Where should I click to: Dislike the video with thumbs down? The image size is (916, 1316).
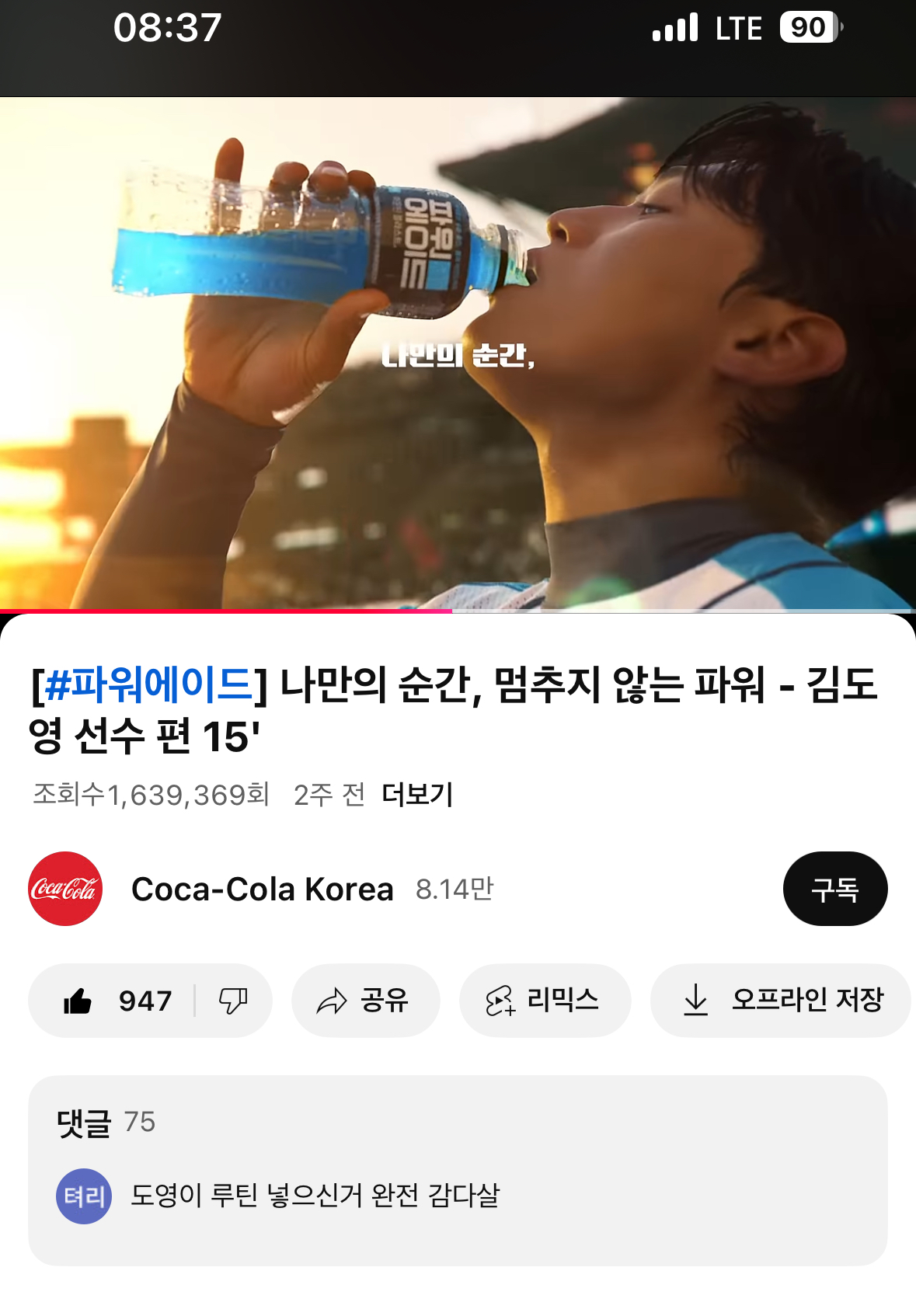coord(233,1001)
